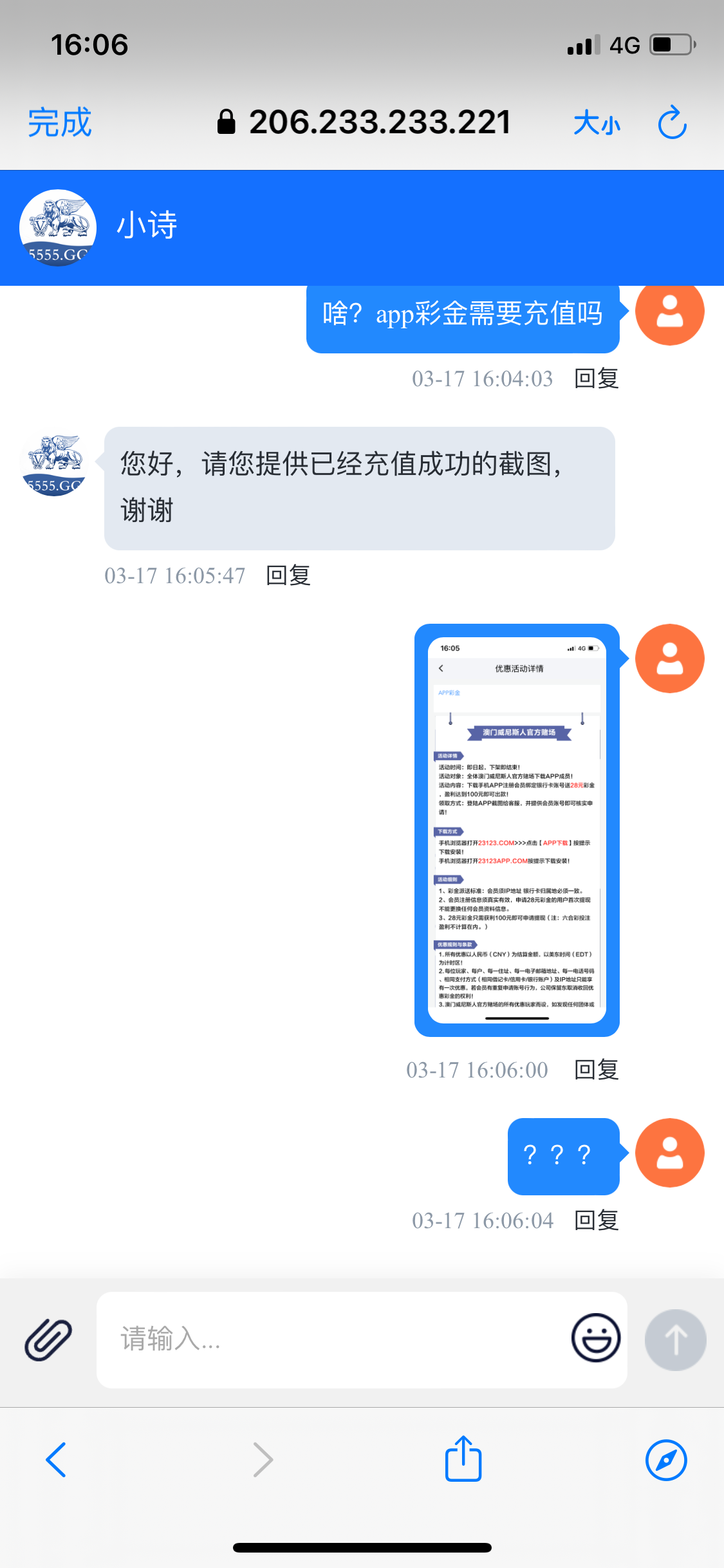
Task: Open the share sheet
Action: tap(463, 1459)
